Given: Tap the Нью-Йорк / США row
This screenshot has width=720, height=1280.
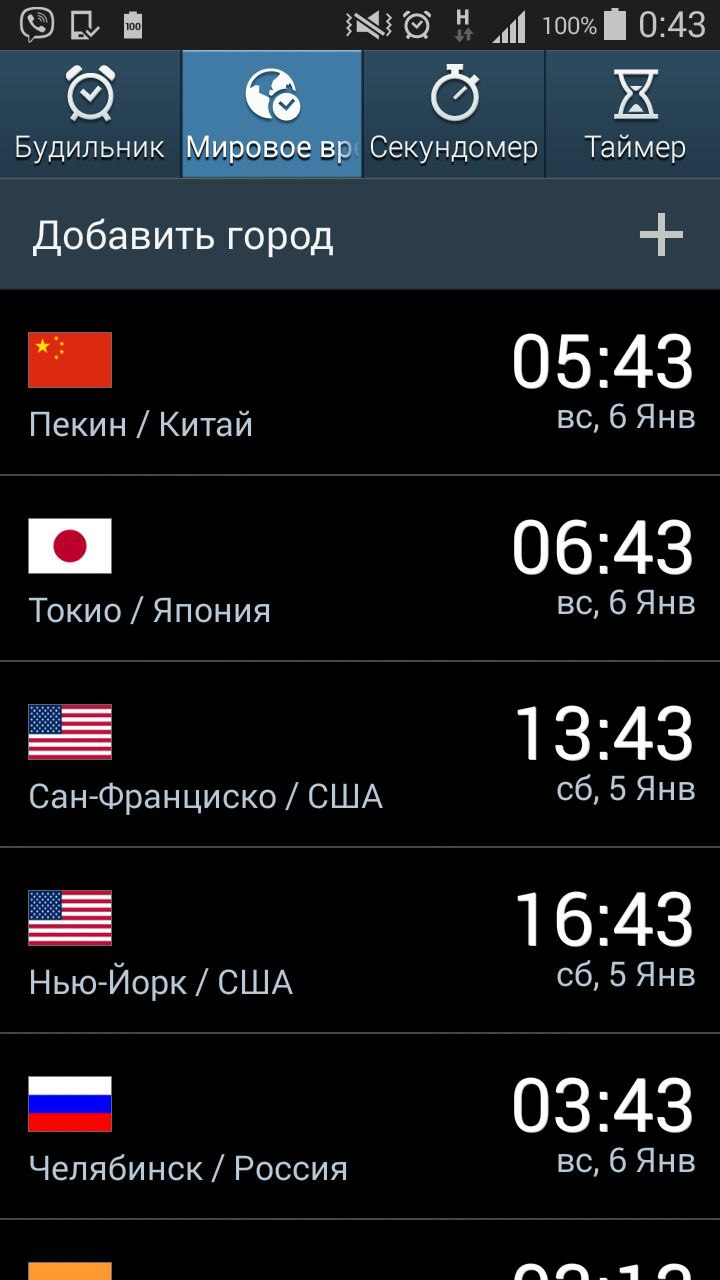Looking at the screenshot, I should coord(360,942).
